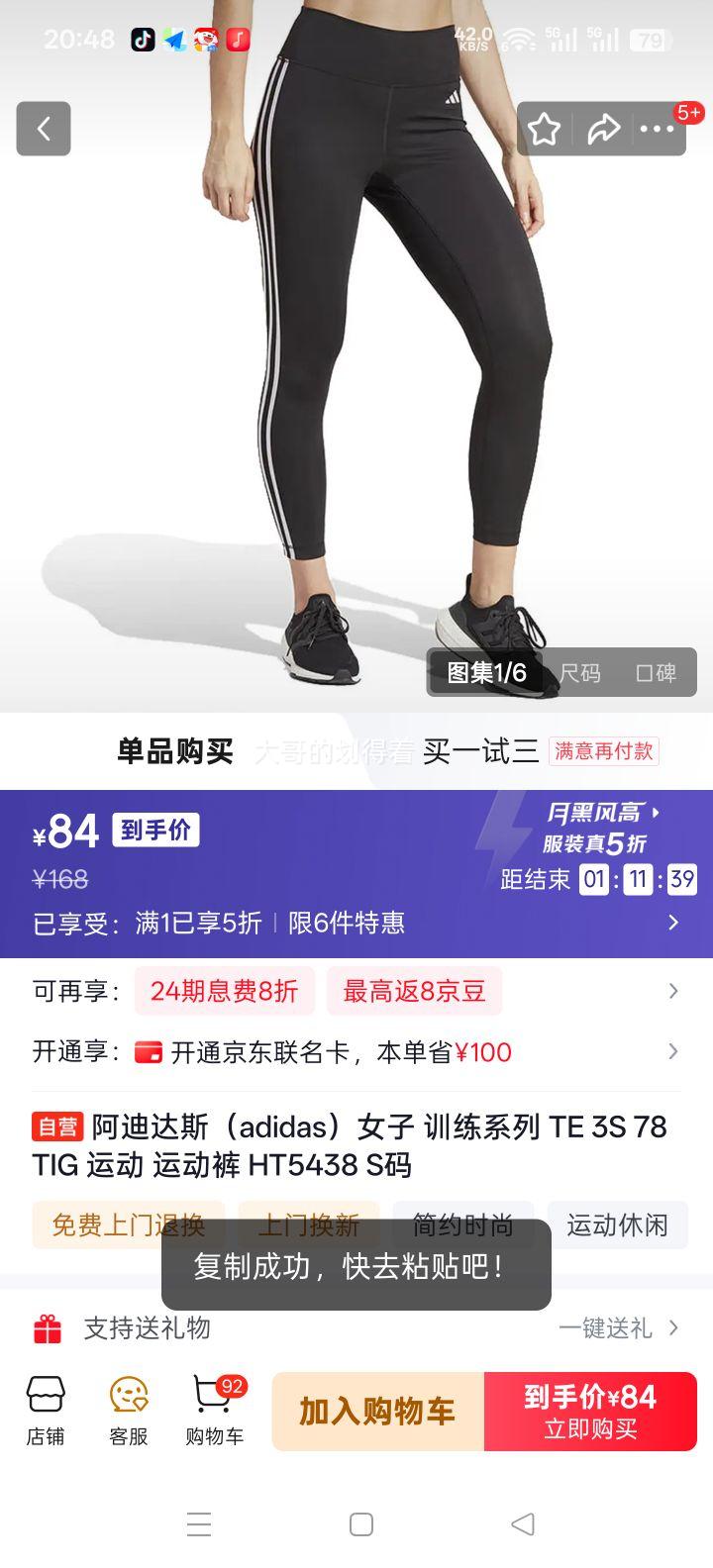Open the 店铺 shop page icon
713x1568 pixels.
pyautogui.click(x=45, y=1409)
